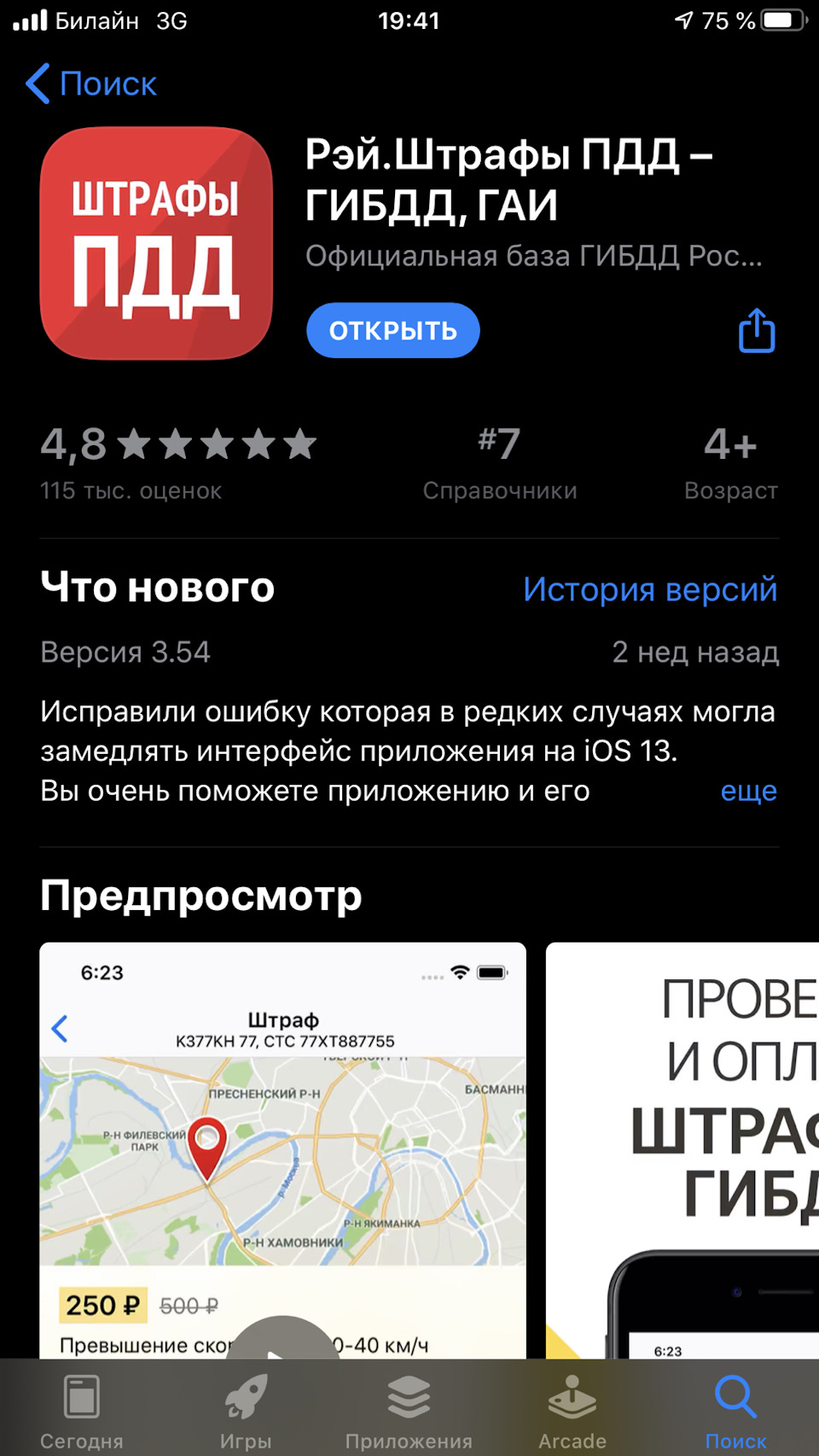Go back to Поиск results
The height and width of the screenshot is (1456, 819).
(x=92, y=84)
